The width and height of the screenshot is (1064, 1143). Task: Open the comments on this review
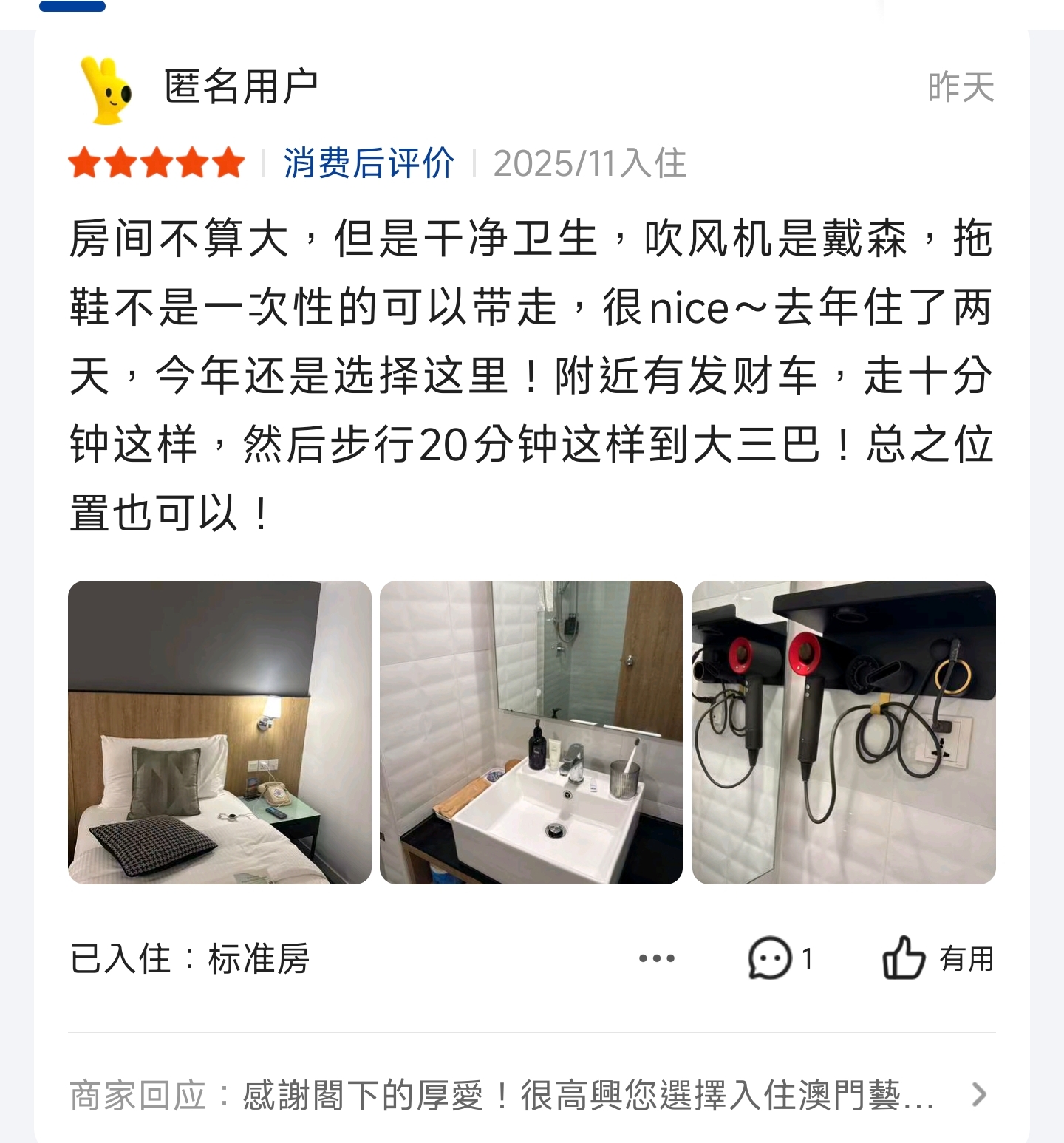(778, 958)
